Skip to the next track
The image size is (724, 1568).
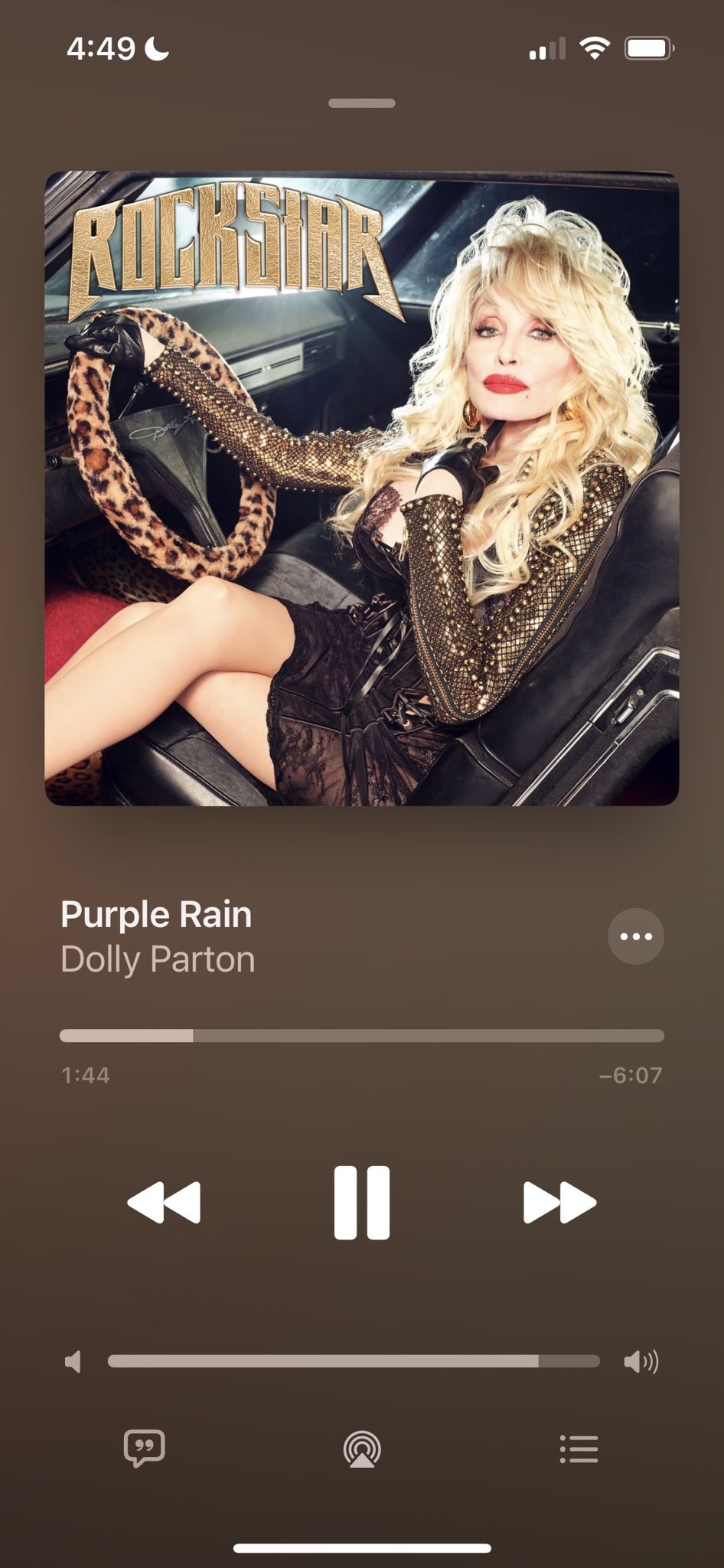tap(559, 1202)
